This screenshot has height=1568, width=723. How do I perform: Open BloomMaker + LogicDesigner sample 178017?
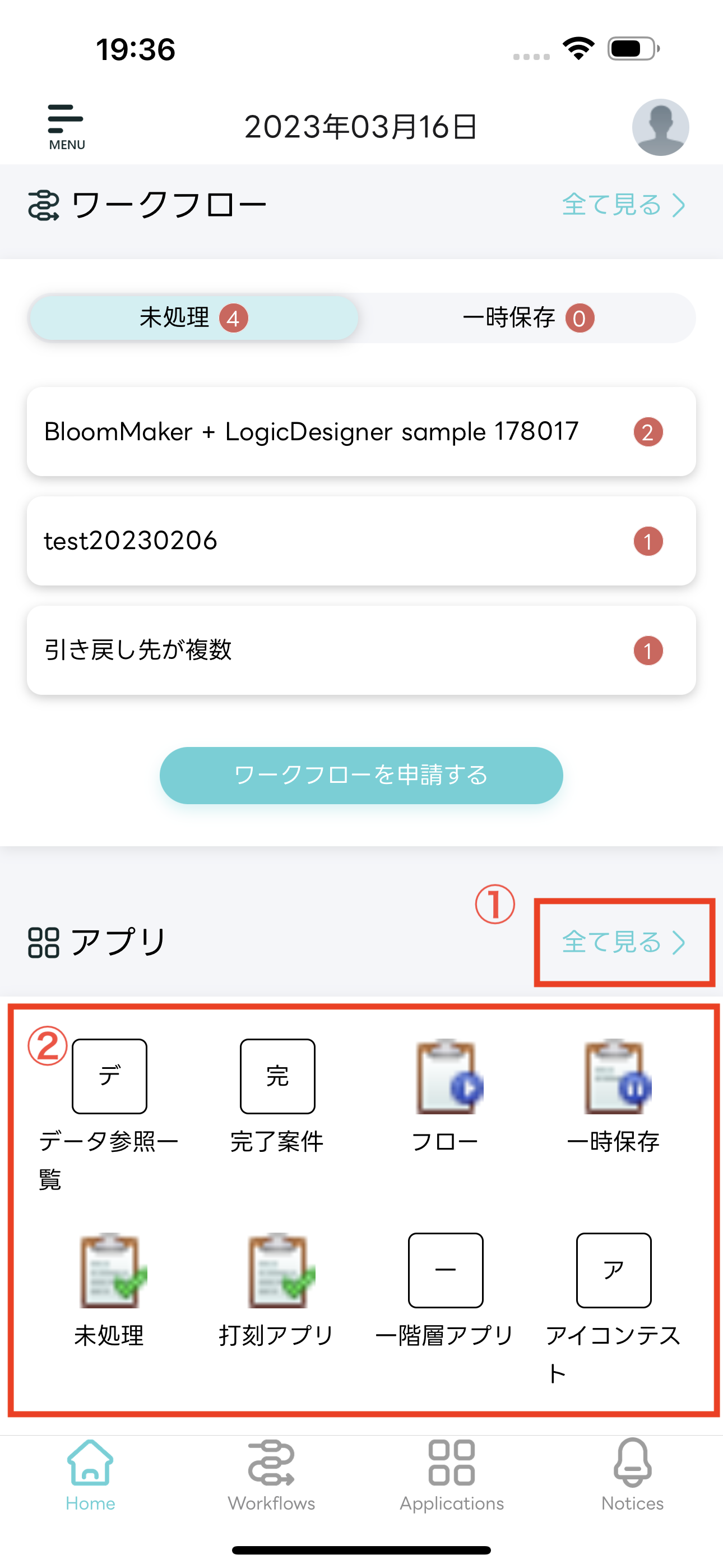pos(361,432)
